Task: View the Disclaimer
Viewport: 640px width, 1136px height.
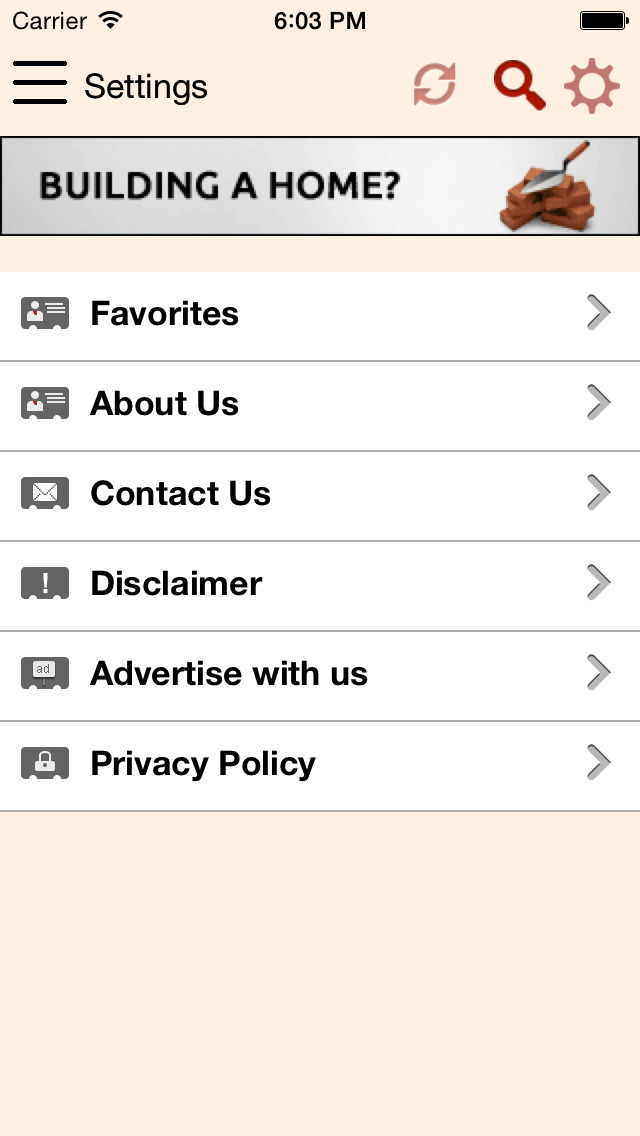Action: [x=320, y=585]
